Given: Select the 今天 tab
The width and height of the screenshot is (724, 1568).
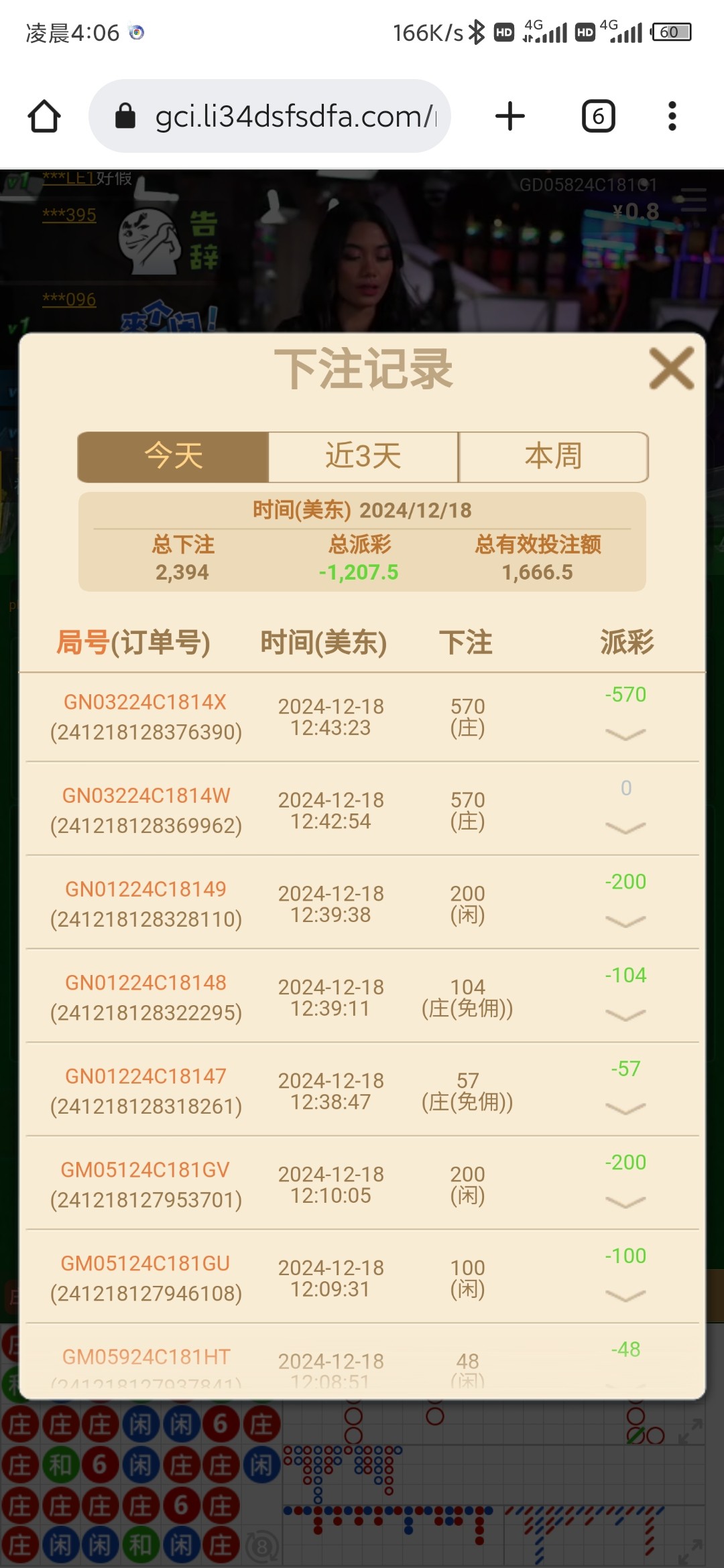Looking at the screenshot, I should pyautogui.click(x=173, y=457).
